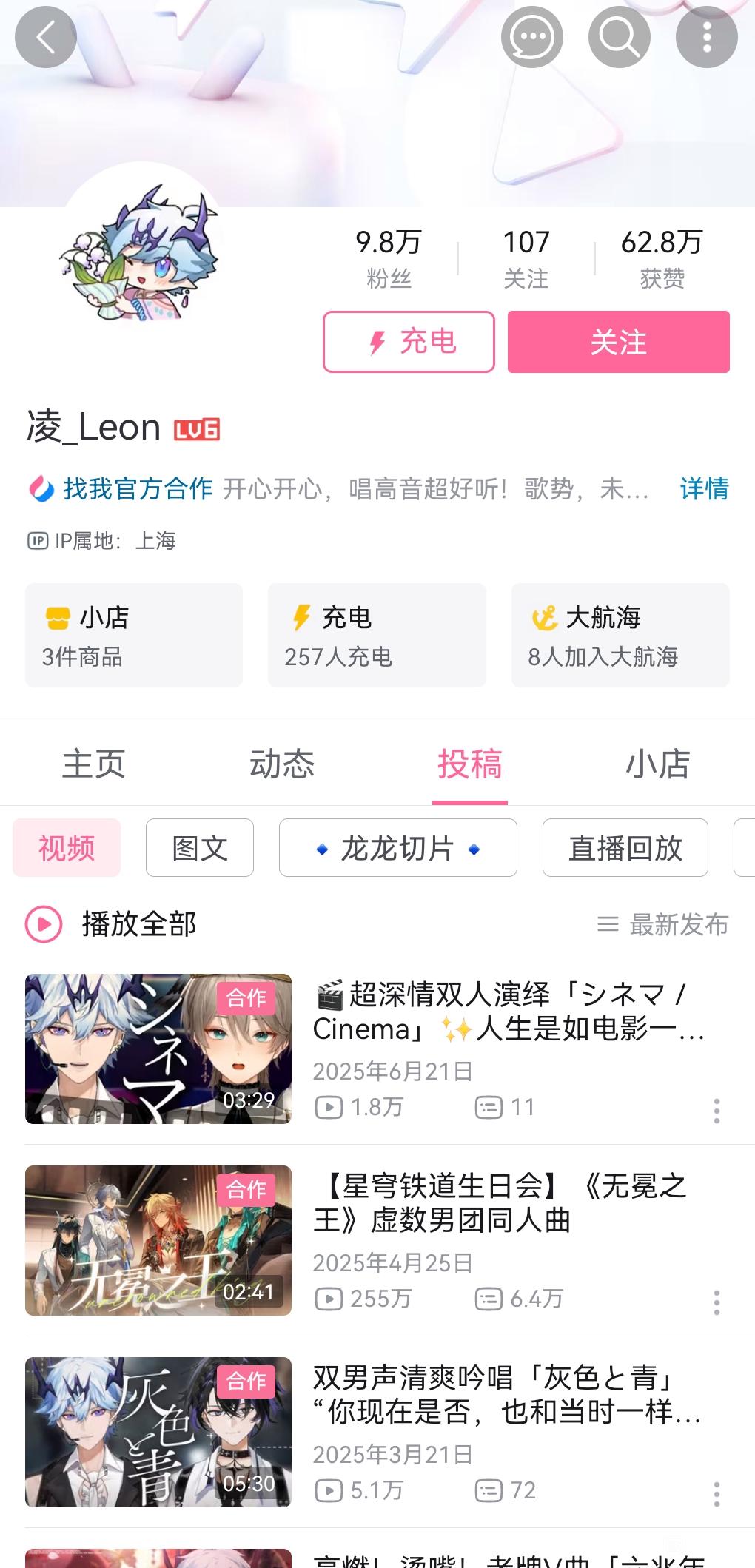755x1568 pixels.
Task: Expand profile bio via 详情
Action: pyautogui.click(x=704, y=489)
